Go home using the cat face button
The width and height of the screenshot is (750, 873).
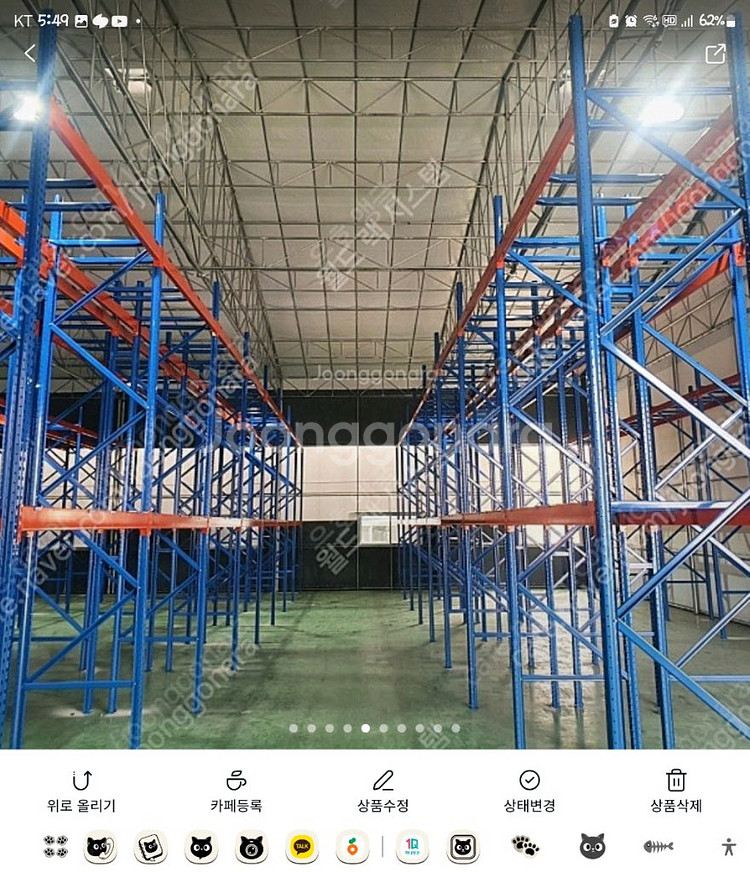(x=592, y=847)
